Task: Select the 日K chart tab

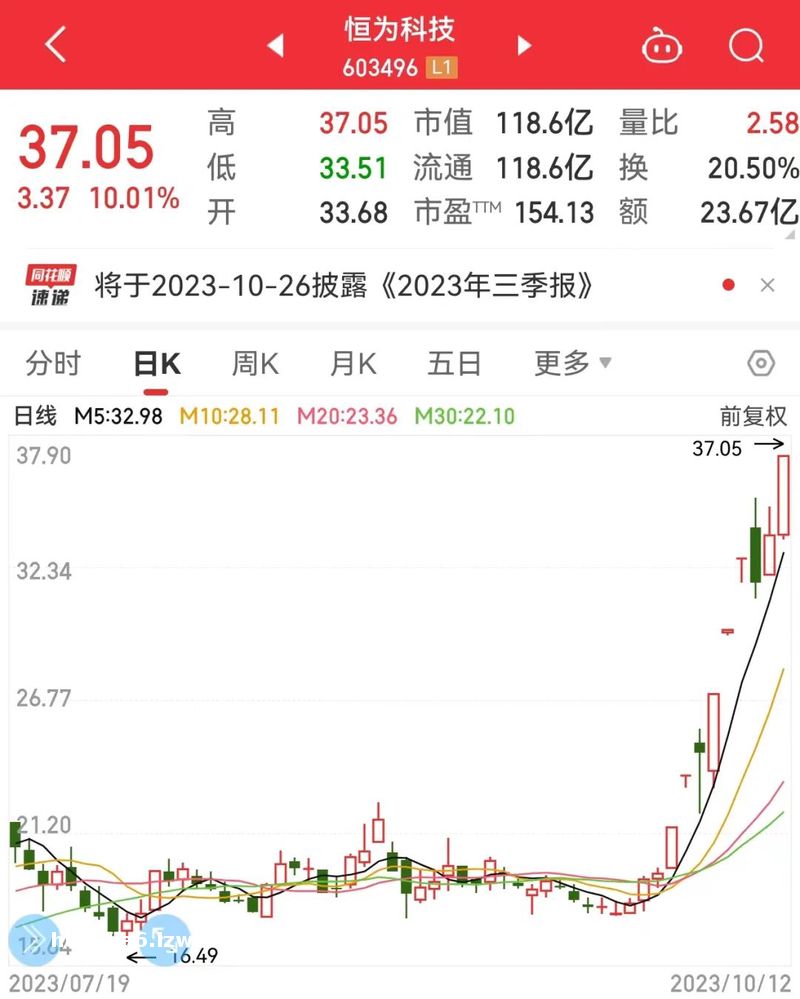Action: click(157, 363)
